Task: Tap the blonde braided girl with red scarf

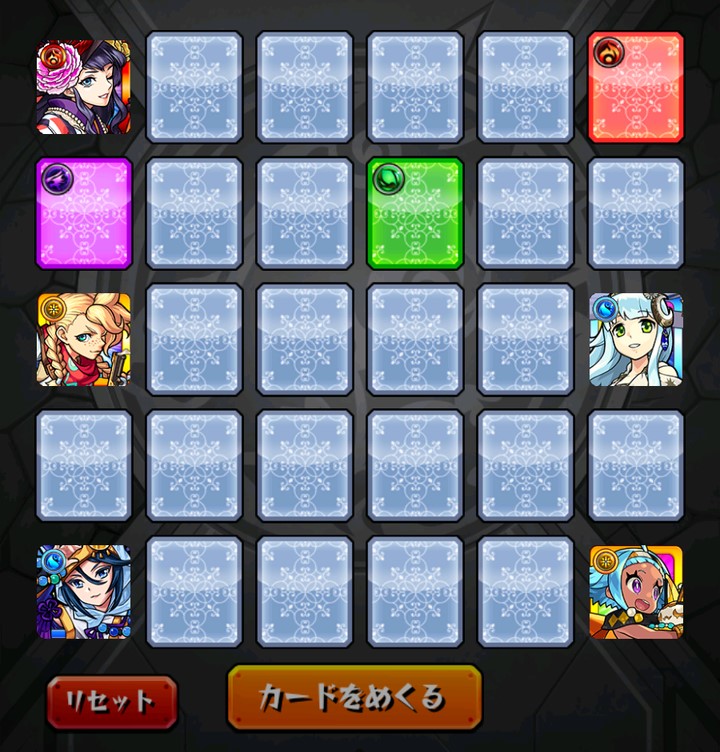Action: point(84,339)
